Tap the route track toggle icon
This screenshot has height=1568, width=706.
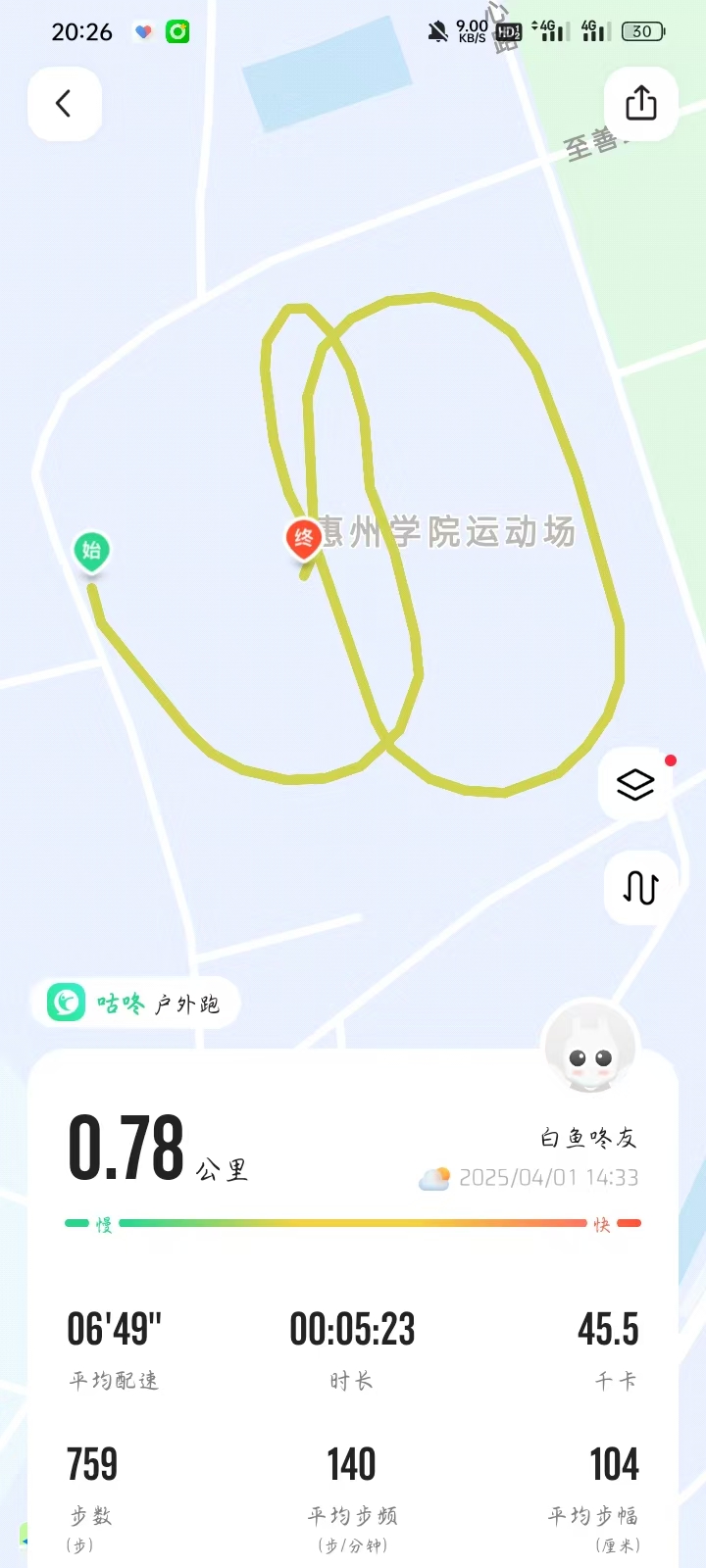[640, 888]
